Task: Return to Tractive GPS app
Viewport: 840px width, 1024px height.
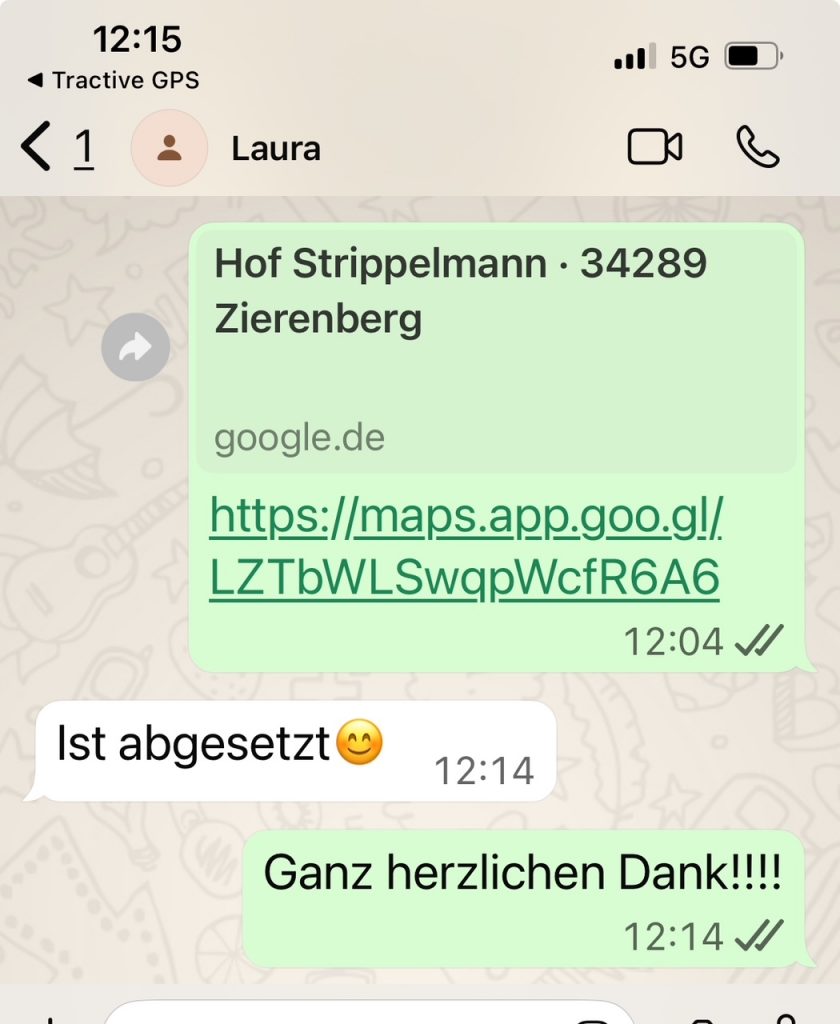Action: pyautogui.click(x=112, y=81)
